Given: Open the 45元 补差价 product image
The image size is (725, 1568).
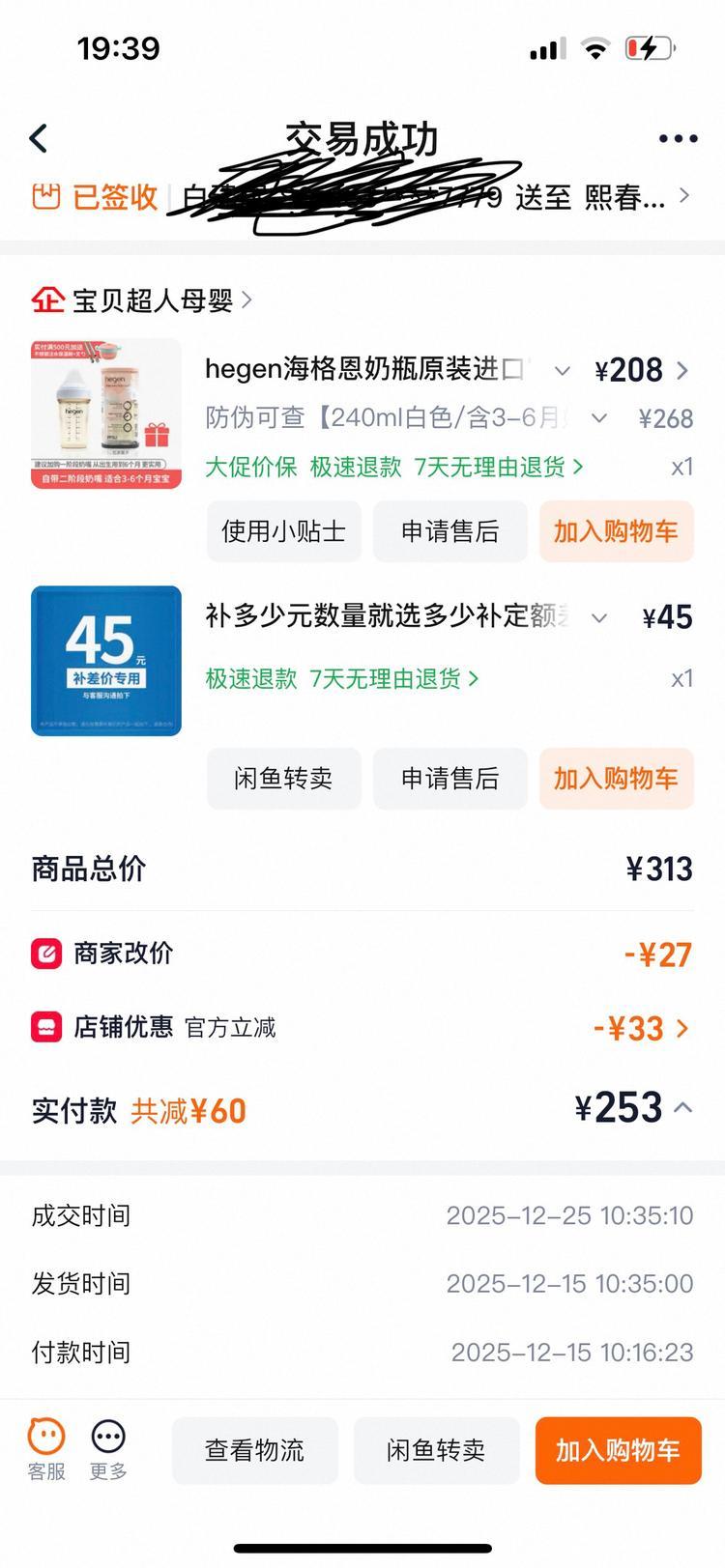Looking at the screenshot, I should coord(106,661).
